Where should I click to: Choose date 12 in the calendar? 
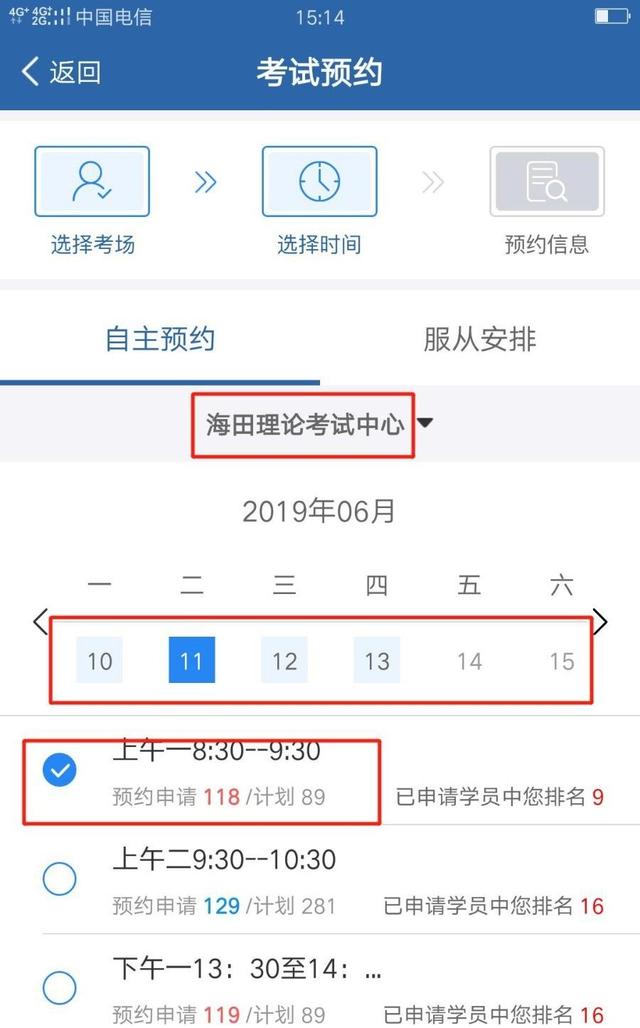click(285, 660)
